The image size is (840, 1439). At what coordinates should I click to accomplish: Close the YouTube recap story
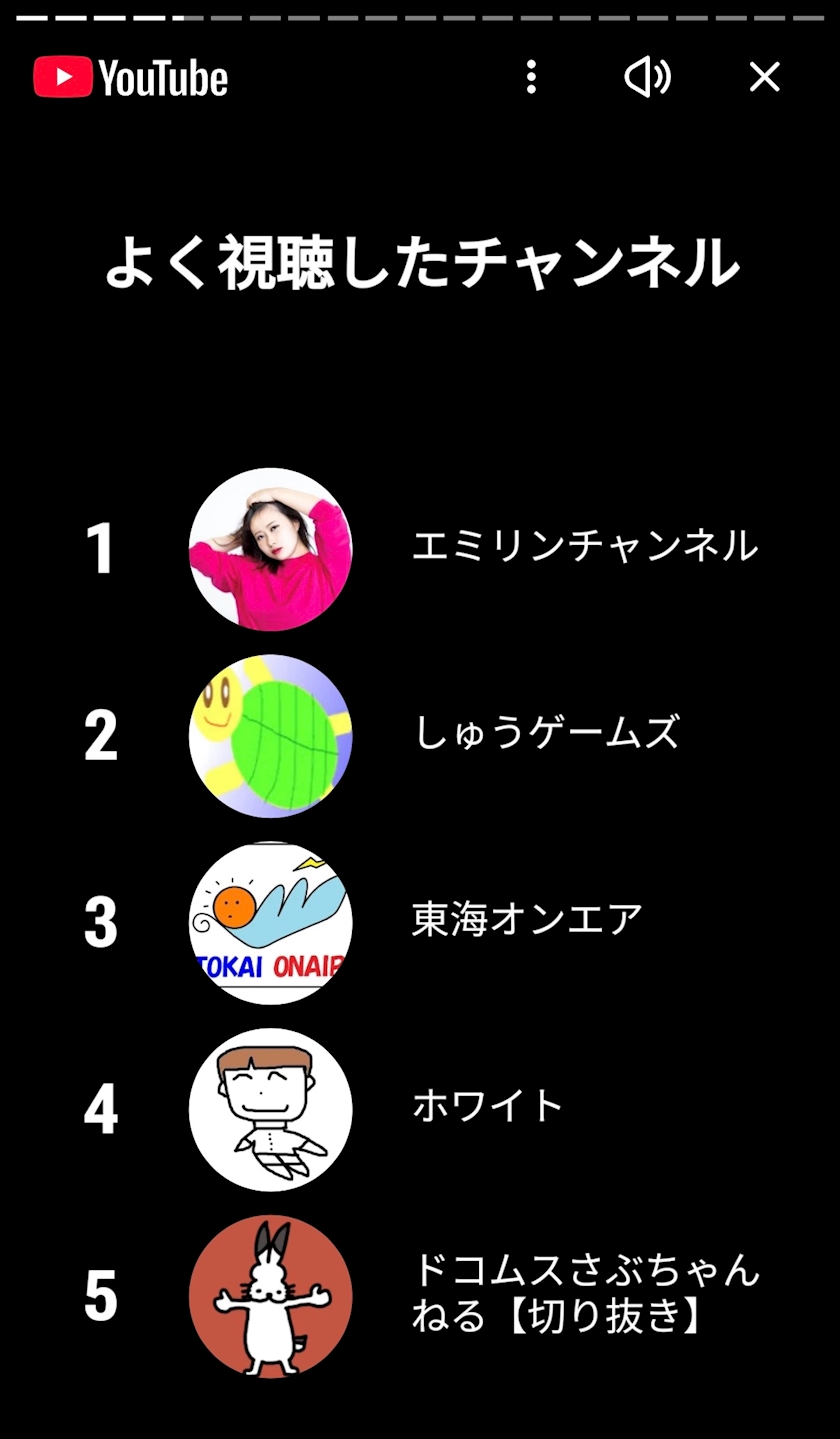coord(764,77)
